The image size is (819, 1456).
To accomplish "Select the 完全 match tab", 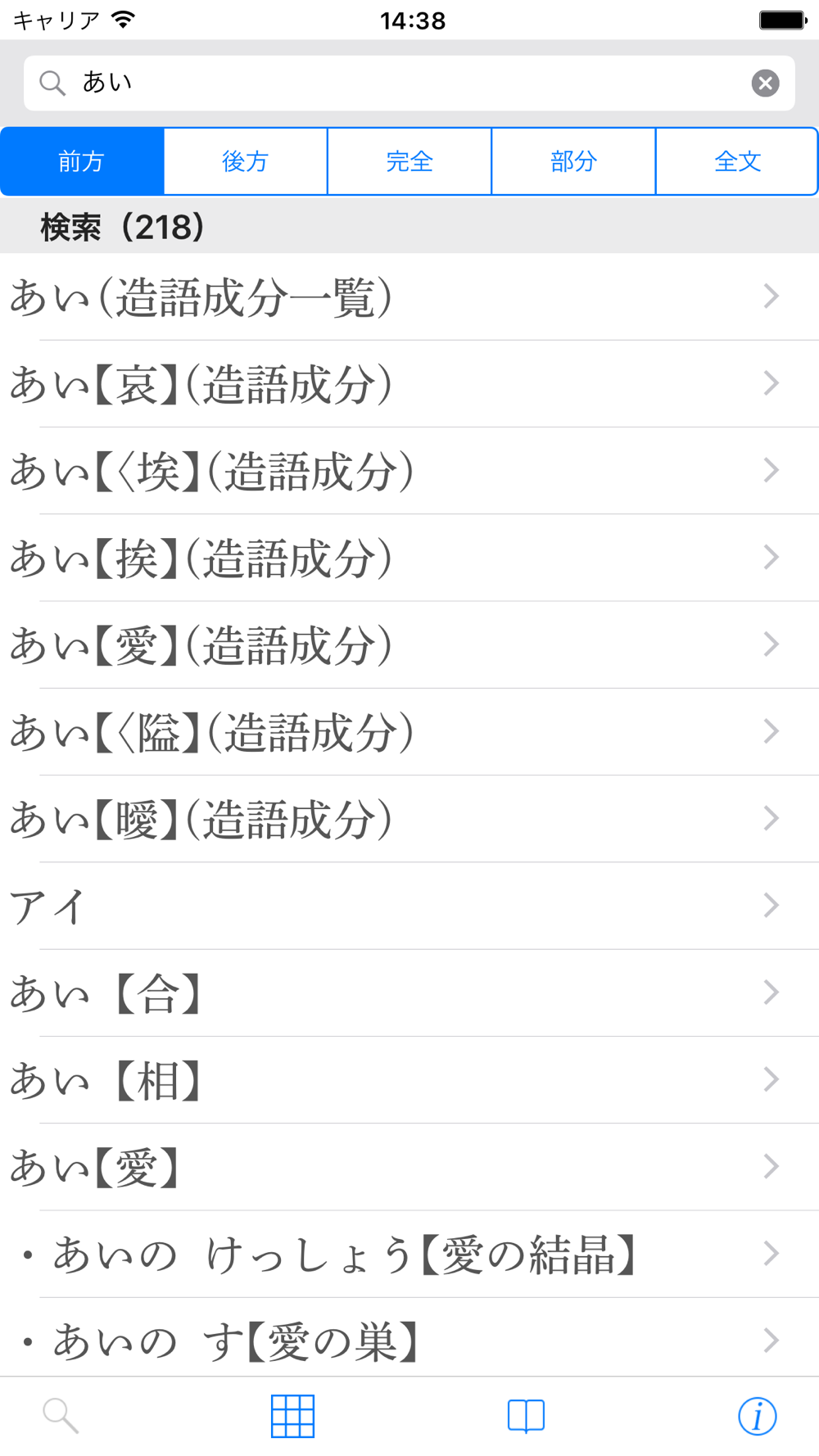I will tap(409, 161).
